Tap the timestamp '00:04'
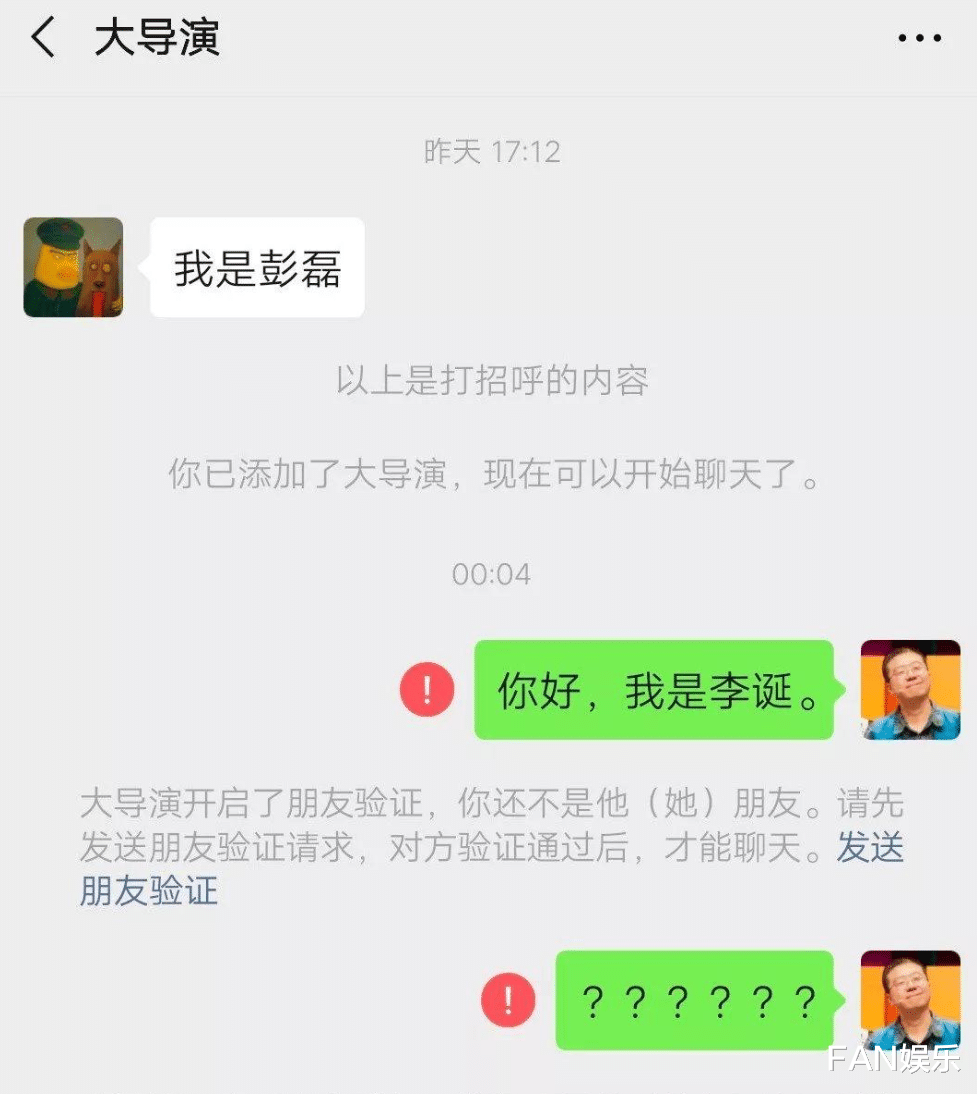The width and height of the screenshot is (977, 1094). coord(489,573)
